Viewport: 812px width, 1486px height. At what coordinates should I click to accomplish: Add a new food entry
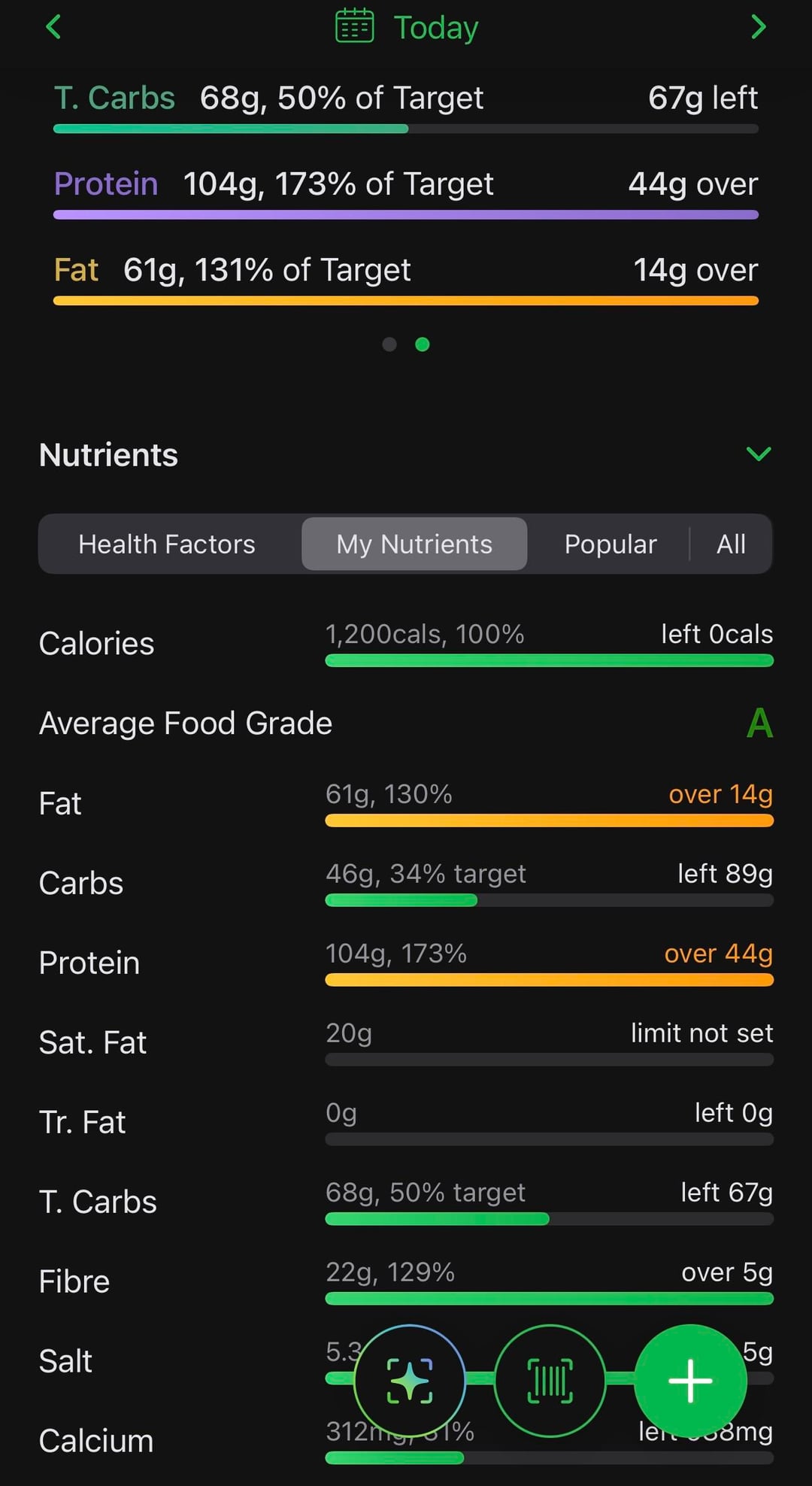click(690, 1381)
